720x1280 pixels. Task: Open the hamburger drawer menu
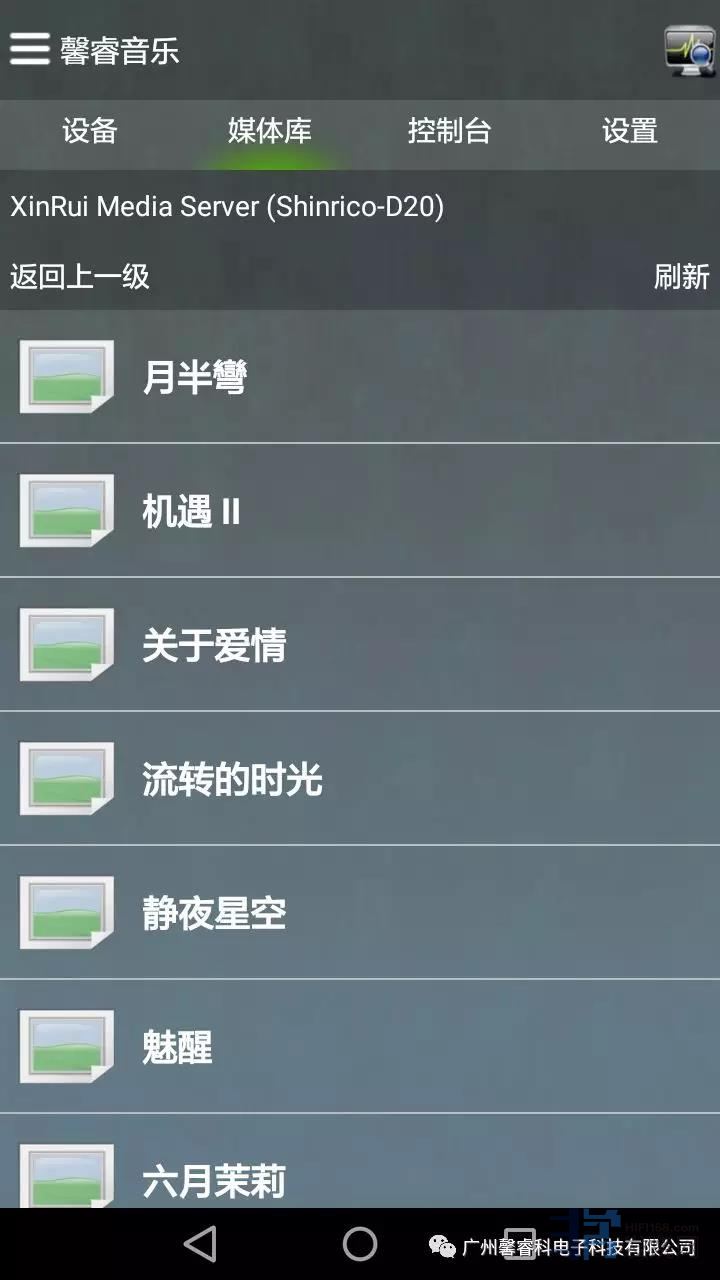click(30, 48)
